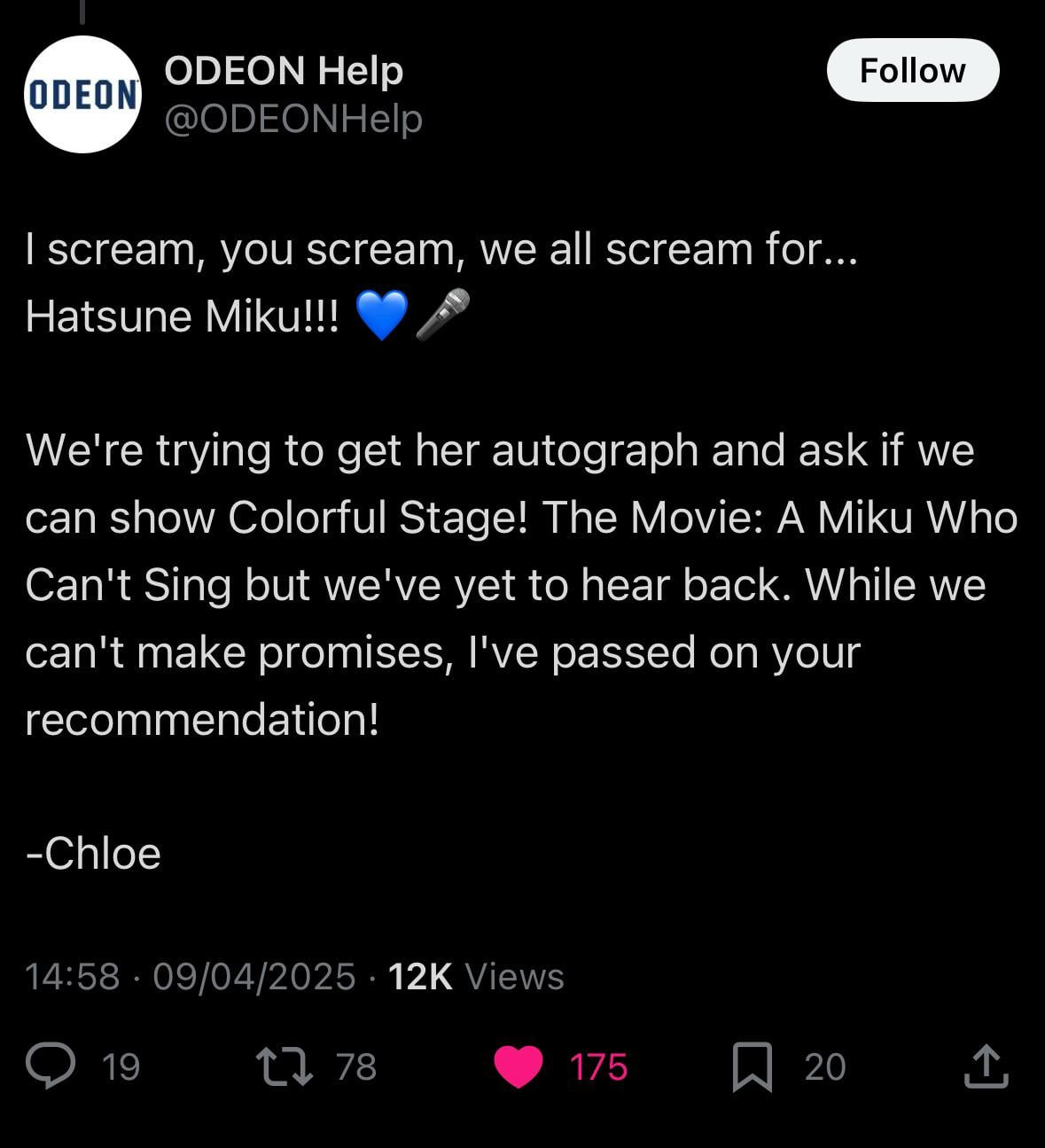Bookmark this tweet

[753, 1066]
